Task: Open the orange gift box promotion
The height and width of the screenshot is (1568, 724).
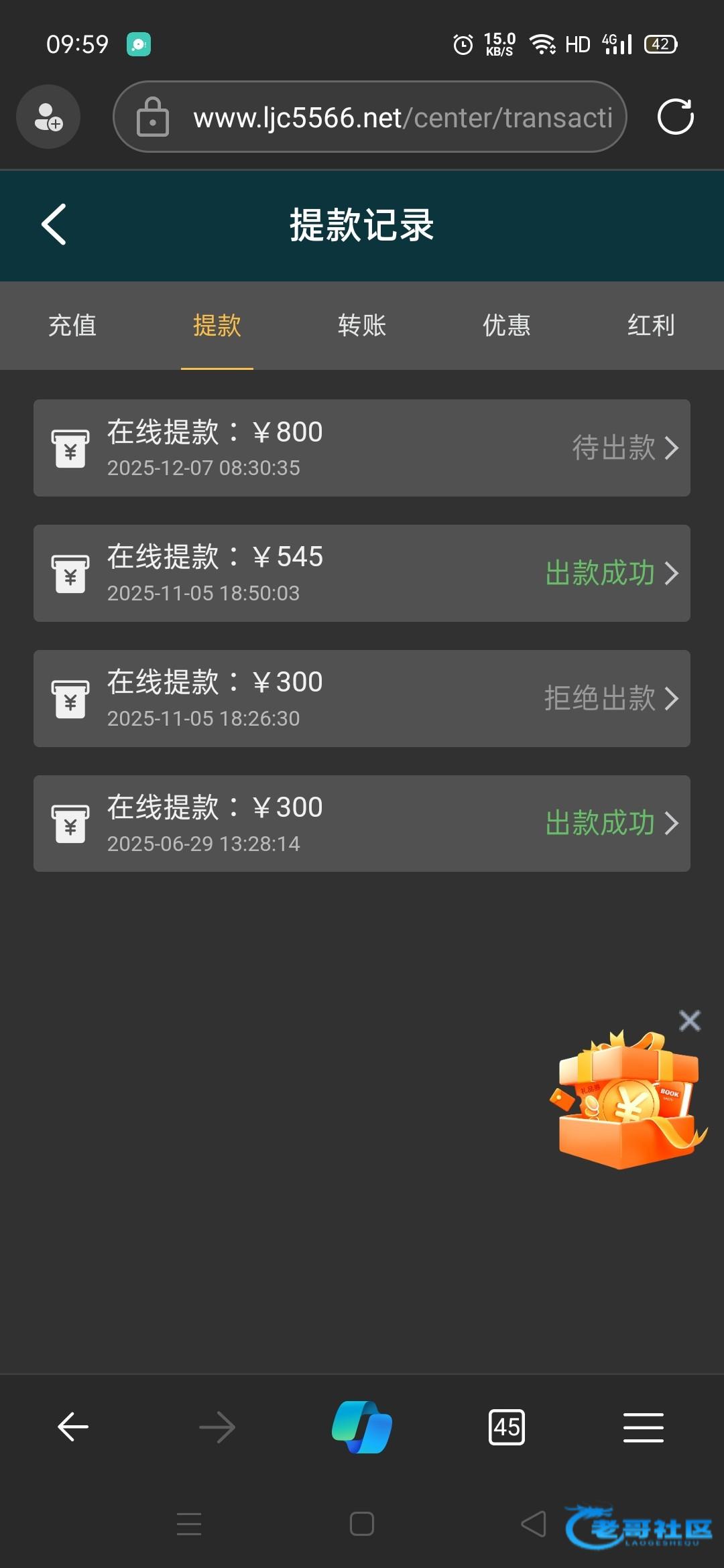Action: coord(628,1102)
